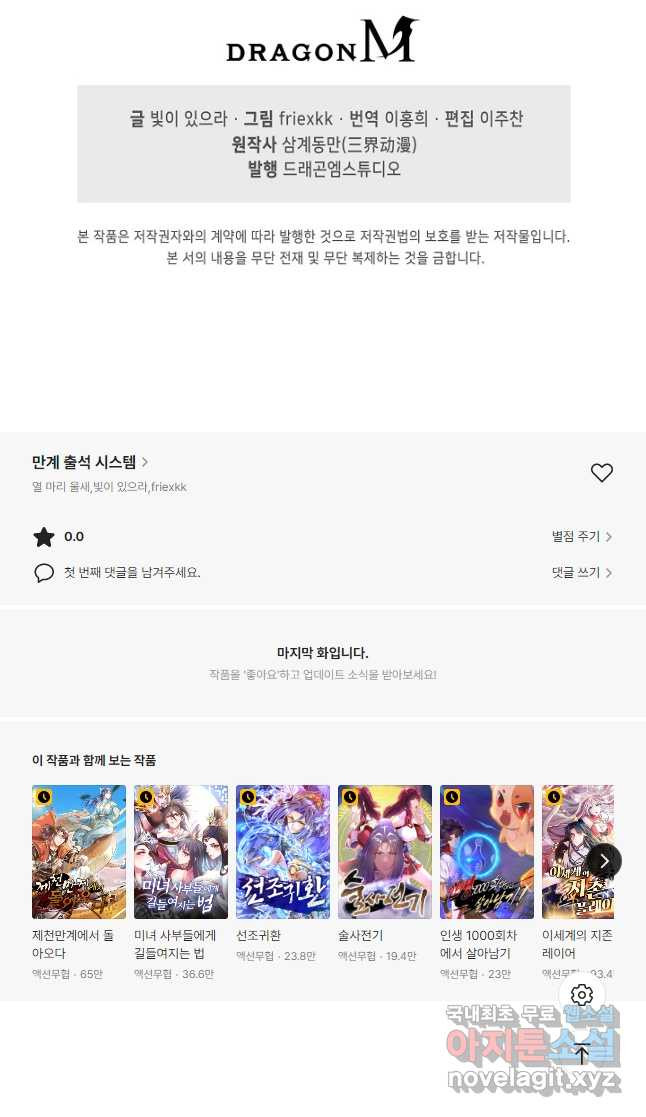Open the 인생 1000회차에서 살아남기 card

(487, 852)
